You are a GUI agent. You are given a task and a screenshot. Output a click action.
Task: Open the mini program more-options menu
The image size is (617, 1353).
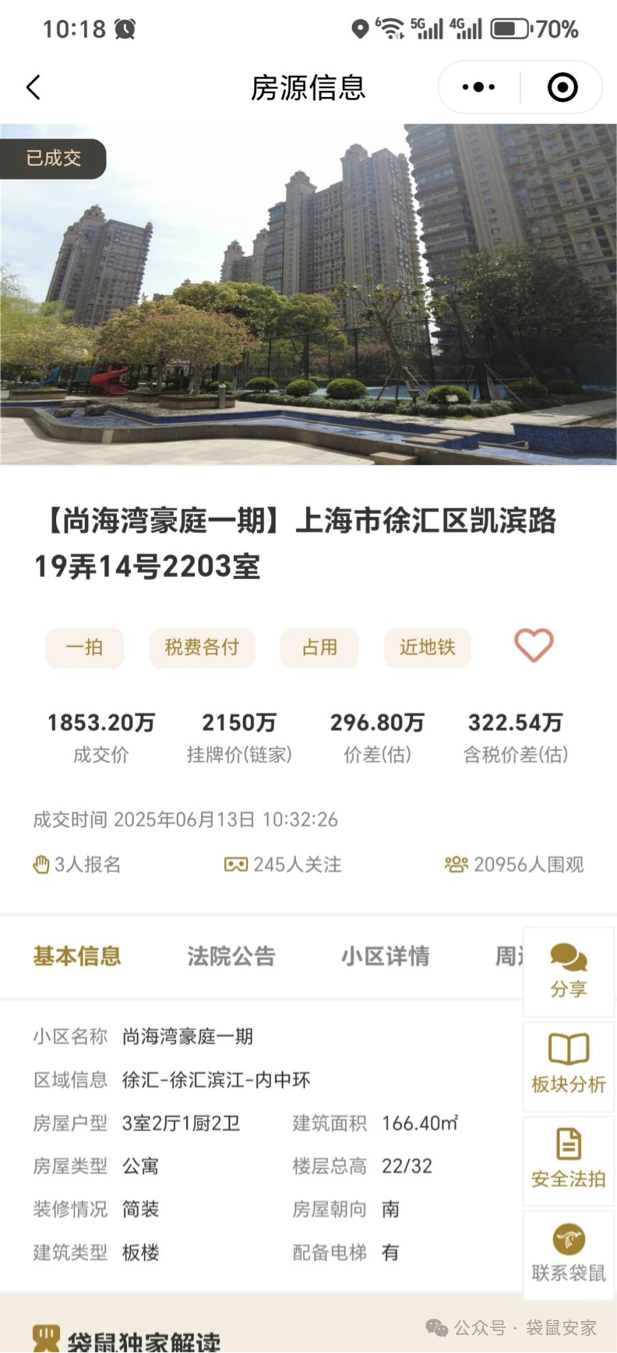[x=478, y=88]
